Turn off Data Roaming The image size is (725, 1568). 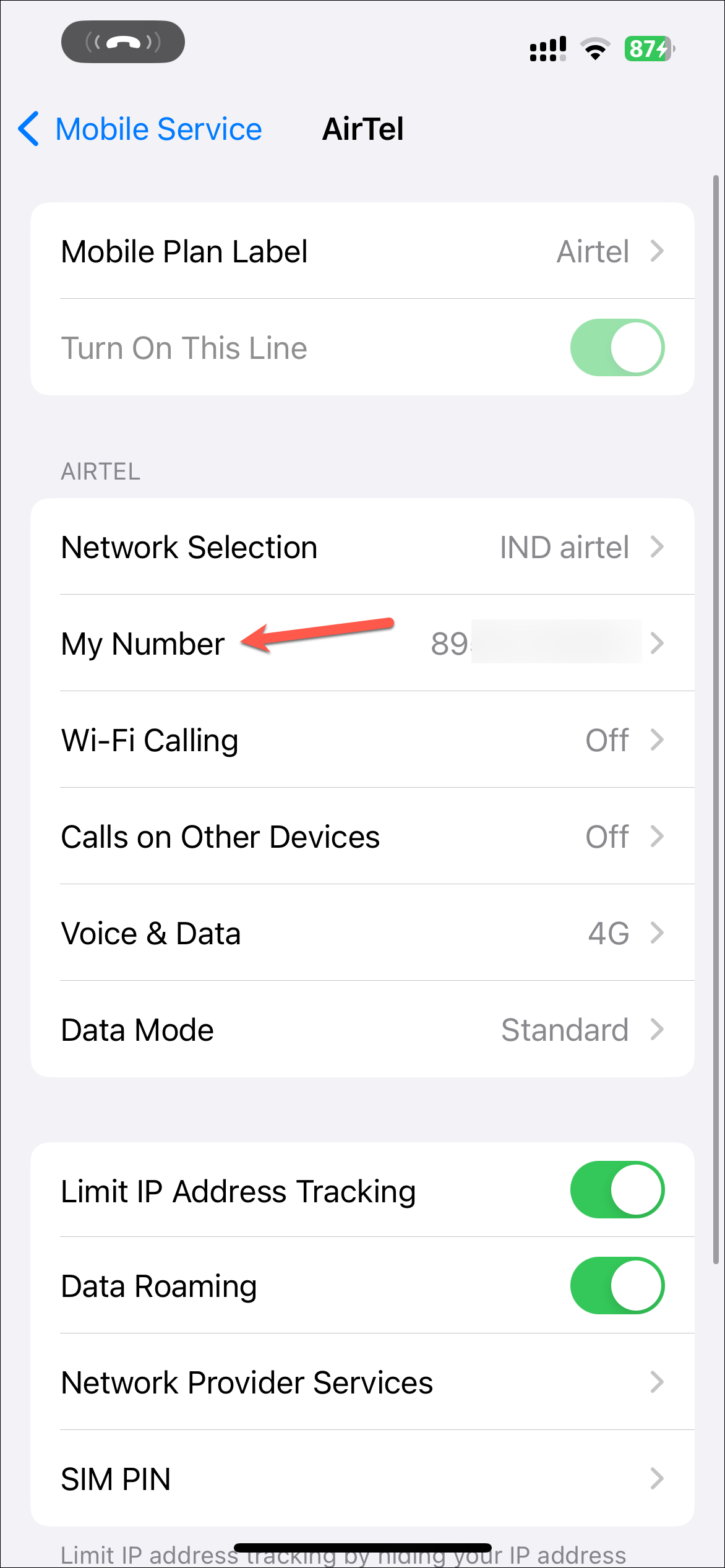[617, 1286]
